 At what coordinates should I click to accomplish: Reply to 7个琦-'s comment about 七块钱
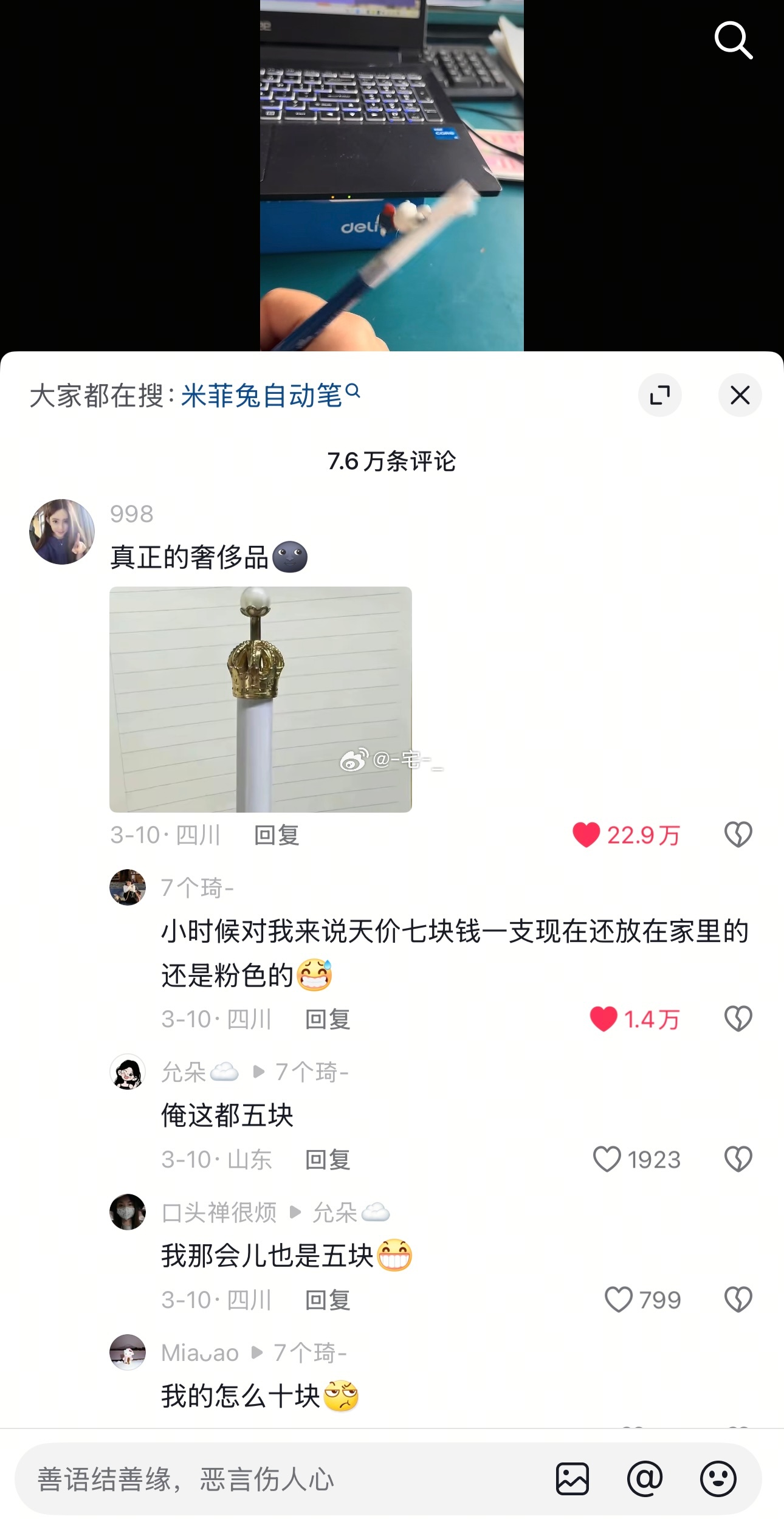[328, 1019]
